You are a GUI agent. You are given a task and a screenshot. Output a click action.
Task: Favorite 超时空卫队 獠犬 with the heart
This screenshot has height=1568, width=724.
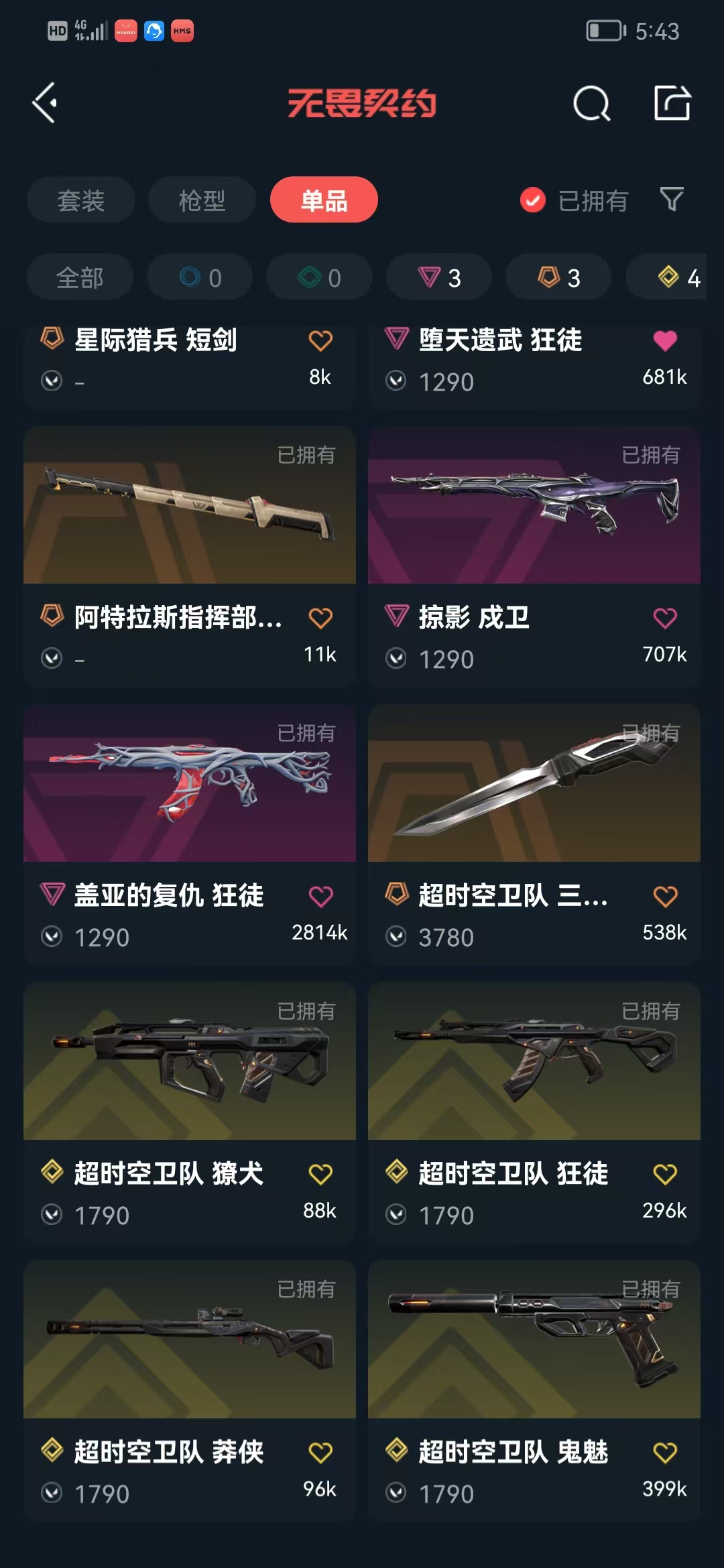point(320,1174)
